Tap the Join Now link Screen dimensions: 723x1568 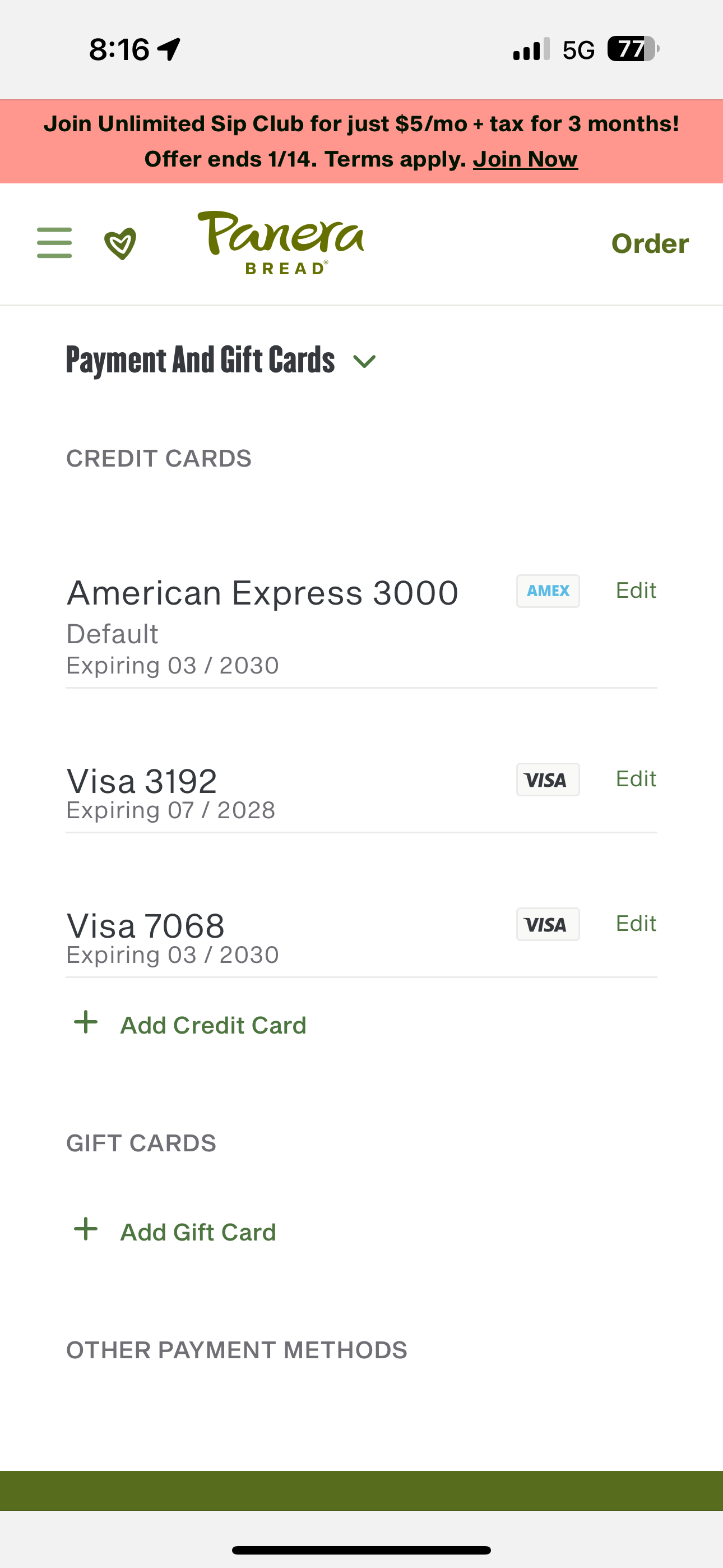click(525, 159)
